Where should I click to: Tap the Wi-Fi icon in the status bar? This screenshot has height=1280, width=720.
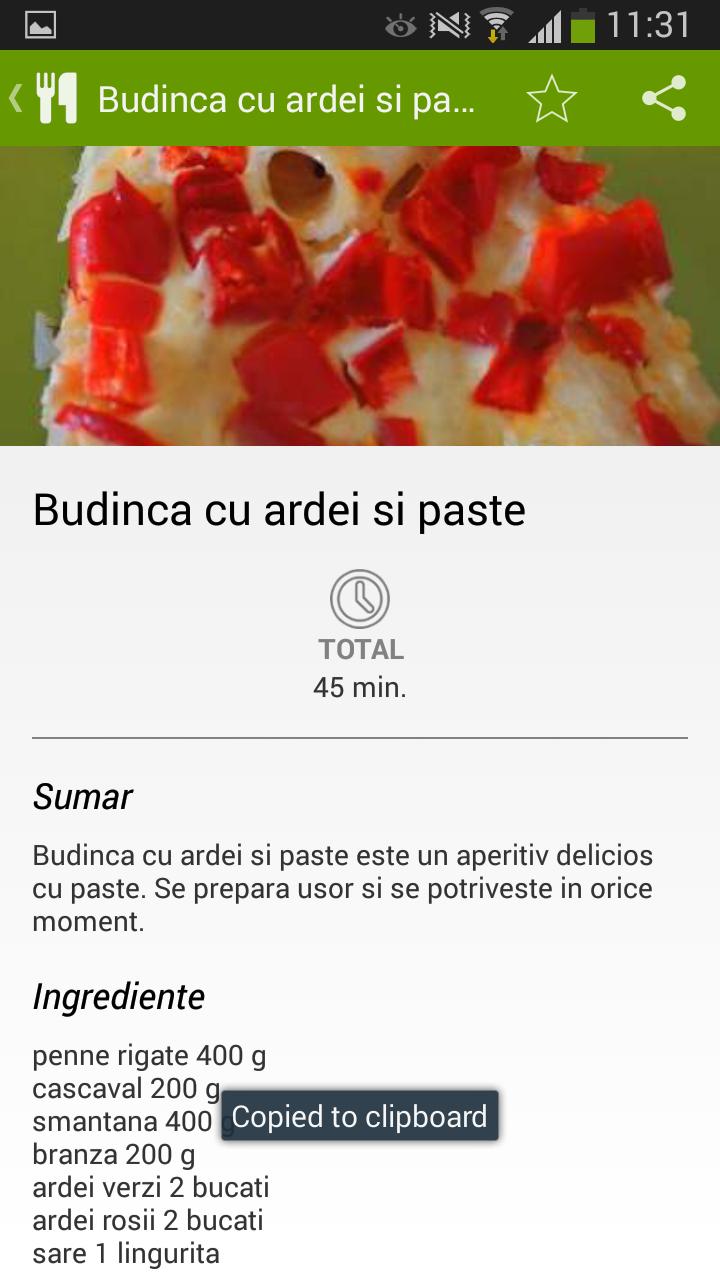coord(494,18)
